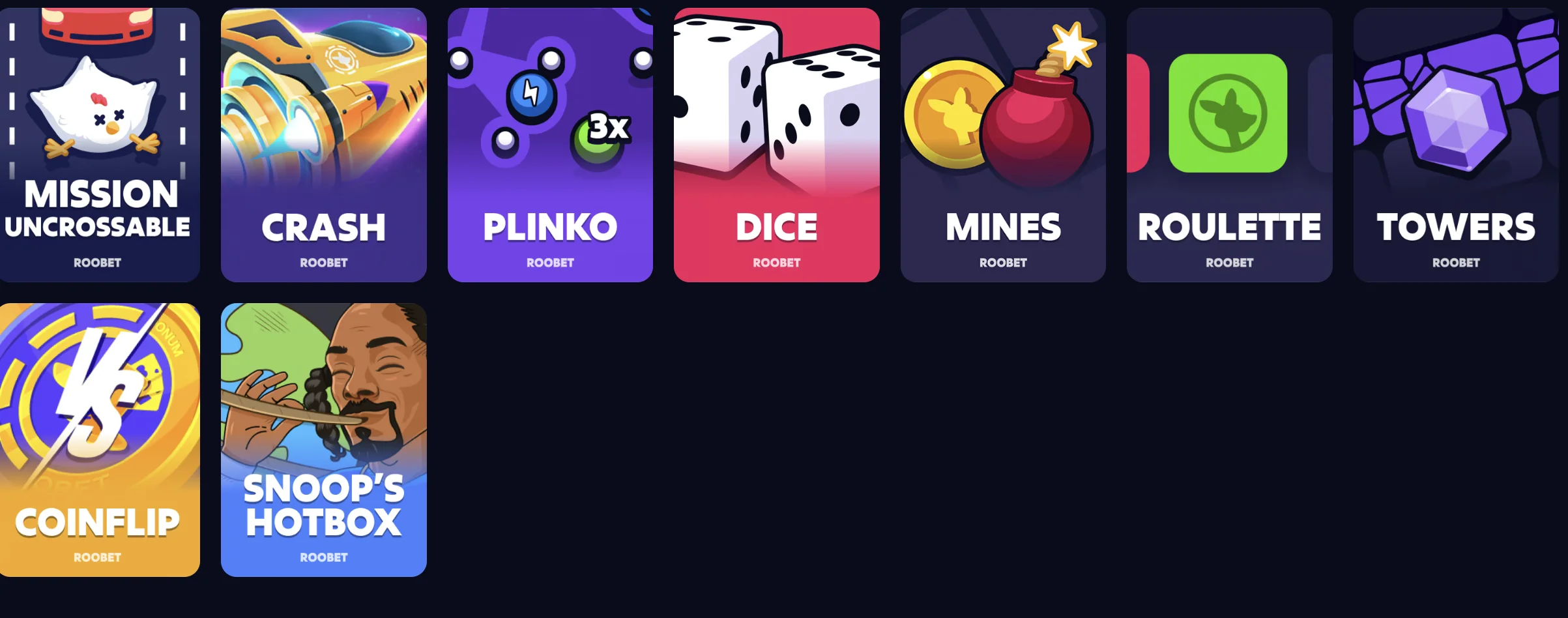Open the Mission Uncrossable game
The height and width of the screenshot is (618, 1568).
coord(99,145)
